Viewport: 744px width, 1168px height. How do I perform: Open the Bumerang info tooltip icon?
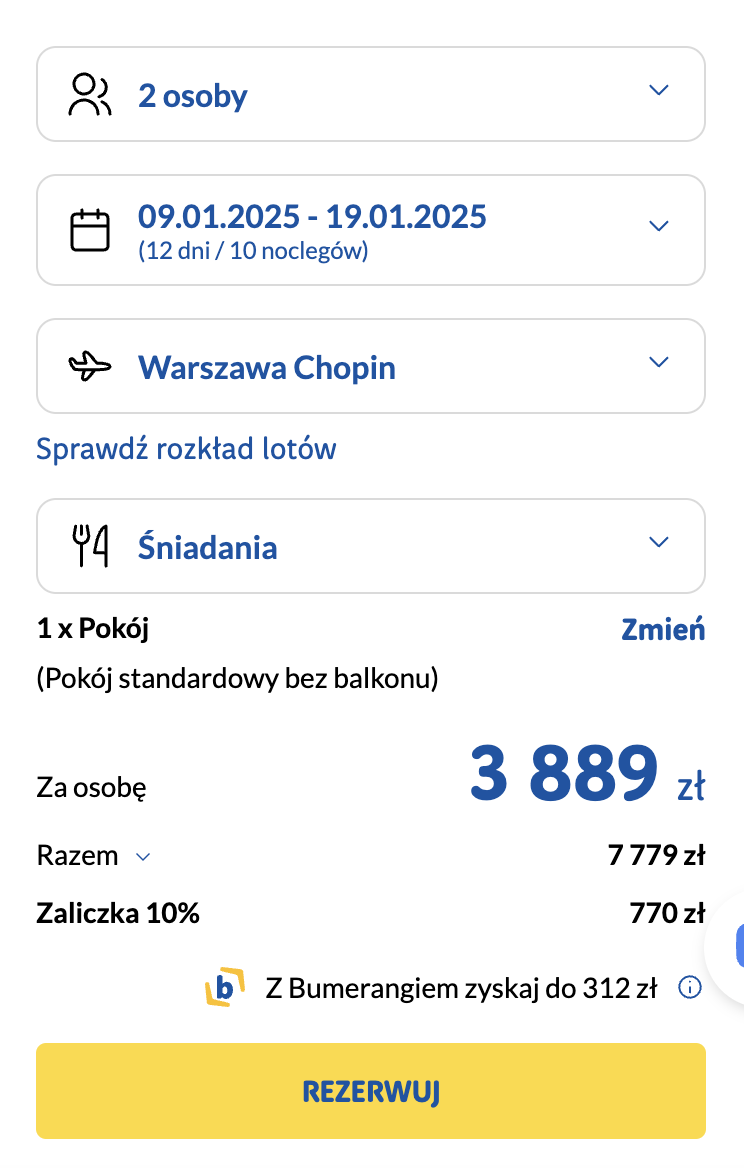(688, 988)
